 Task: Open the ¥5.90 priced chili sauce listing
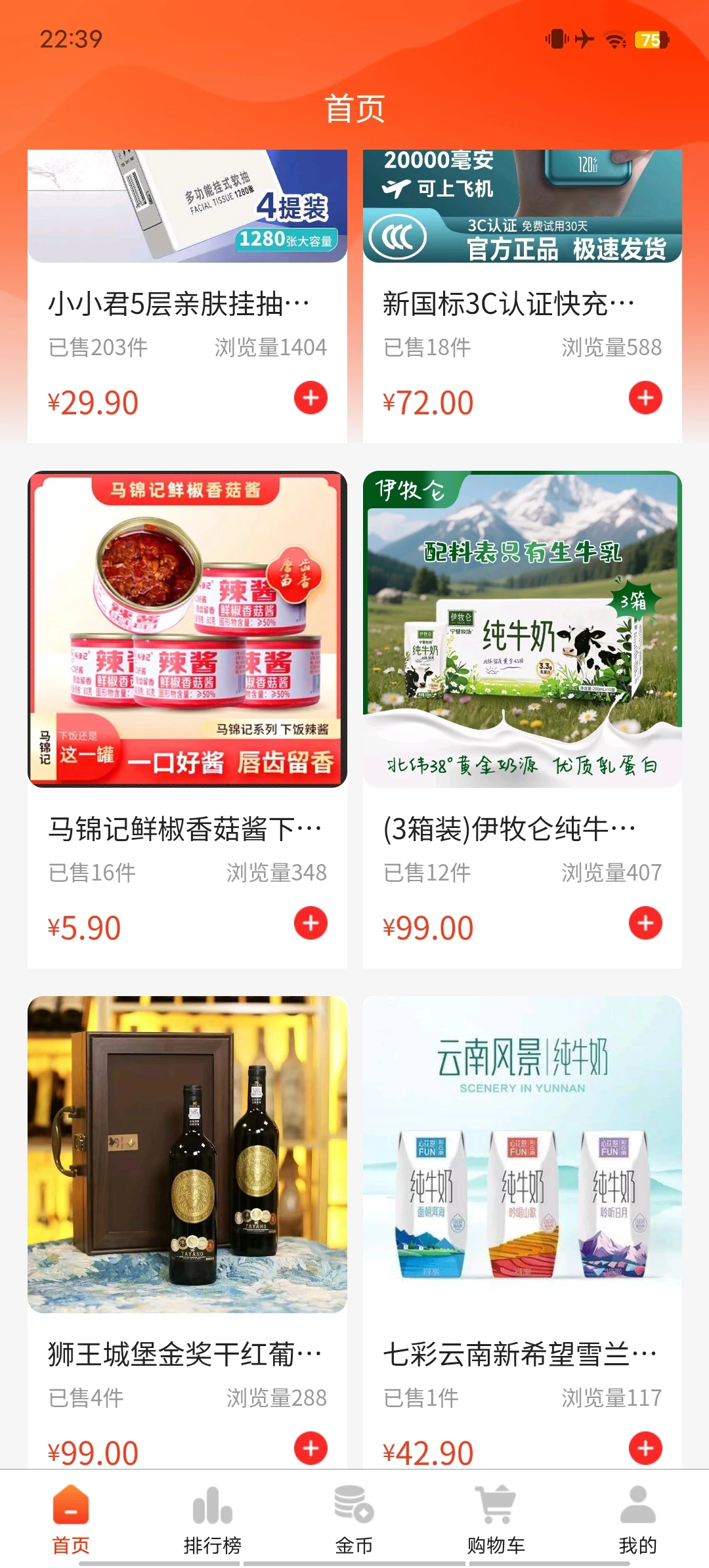click(90, 926)
